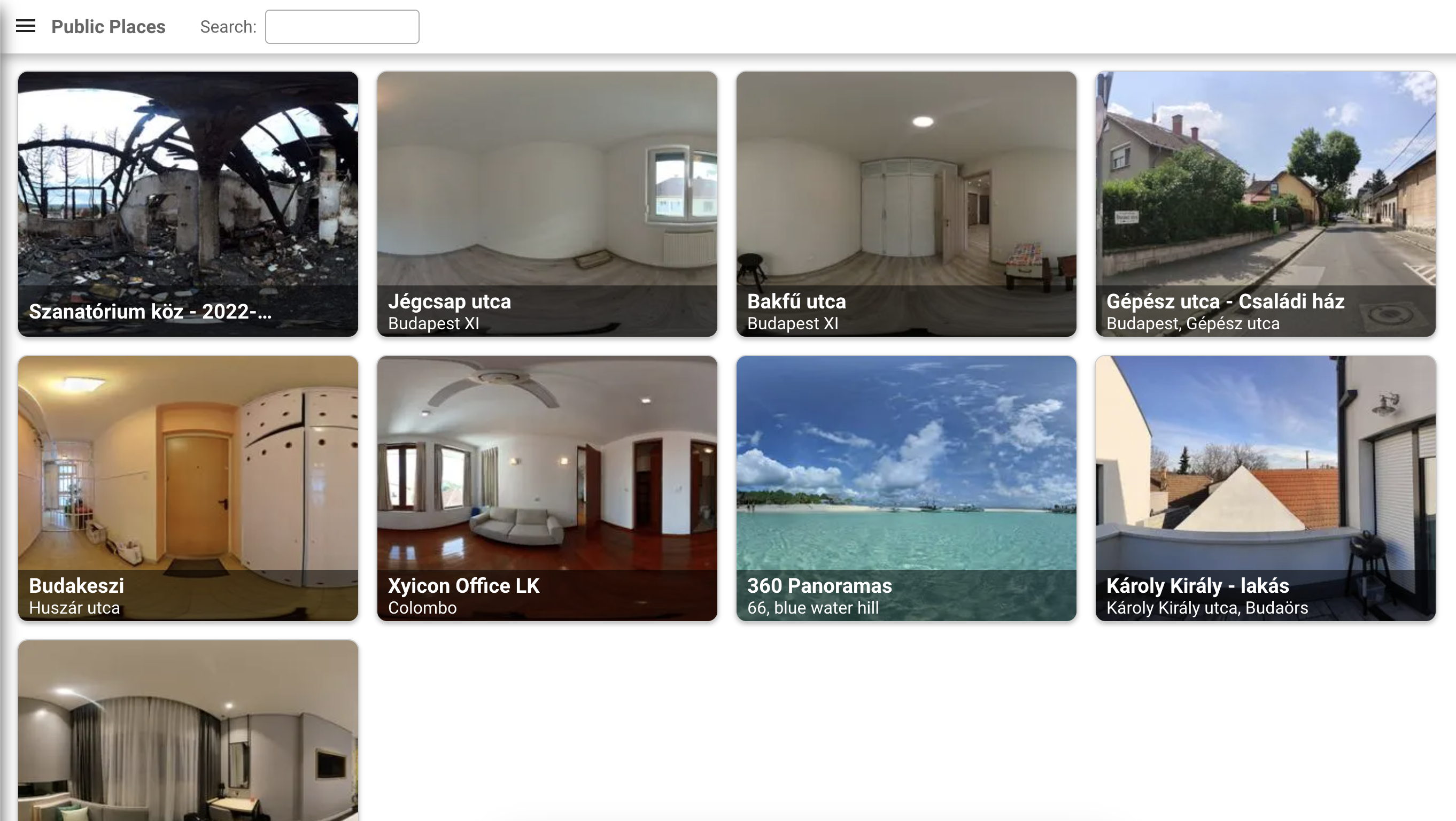Open the hamburger drawer menu
The width and height of the screenshot is (1456, 821).
[26, 26]
